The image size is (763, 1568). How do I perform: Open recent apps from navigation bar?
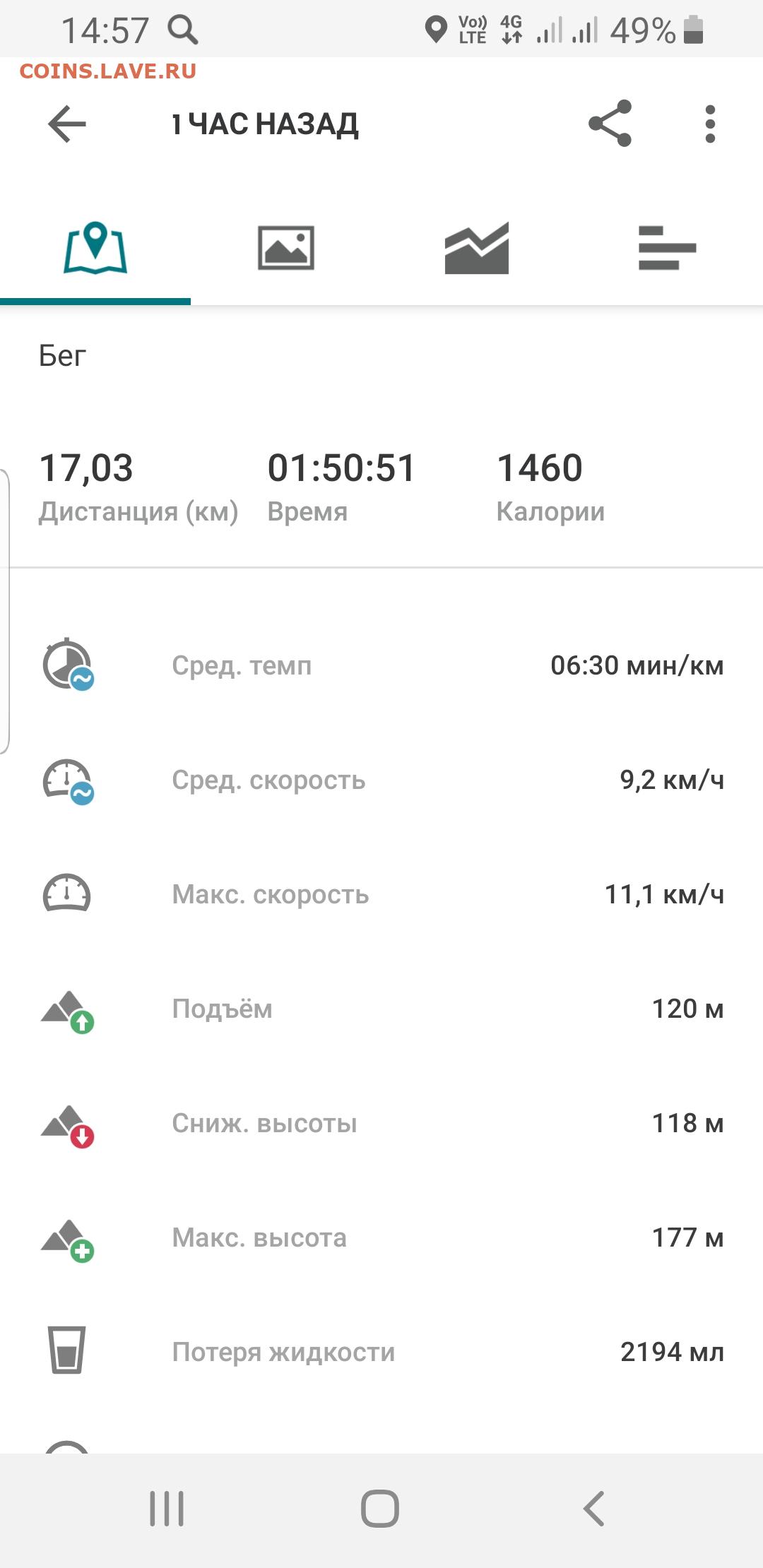pyautogui.click(x=167, y=1509)
